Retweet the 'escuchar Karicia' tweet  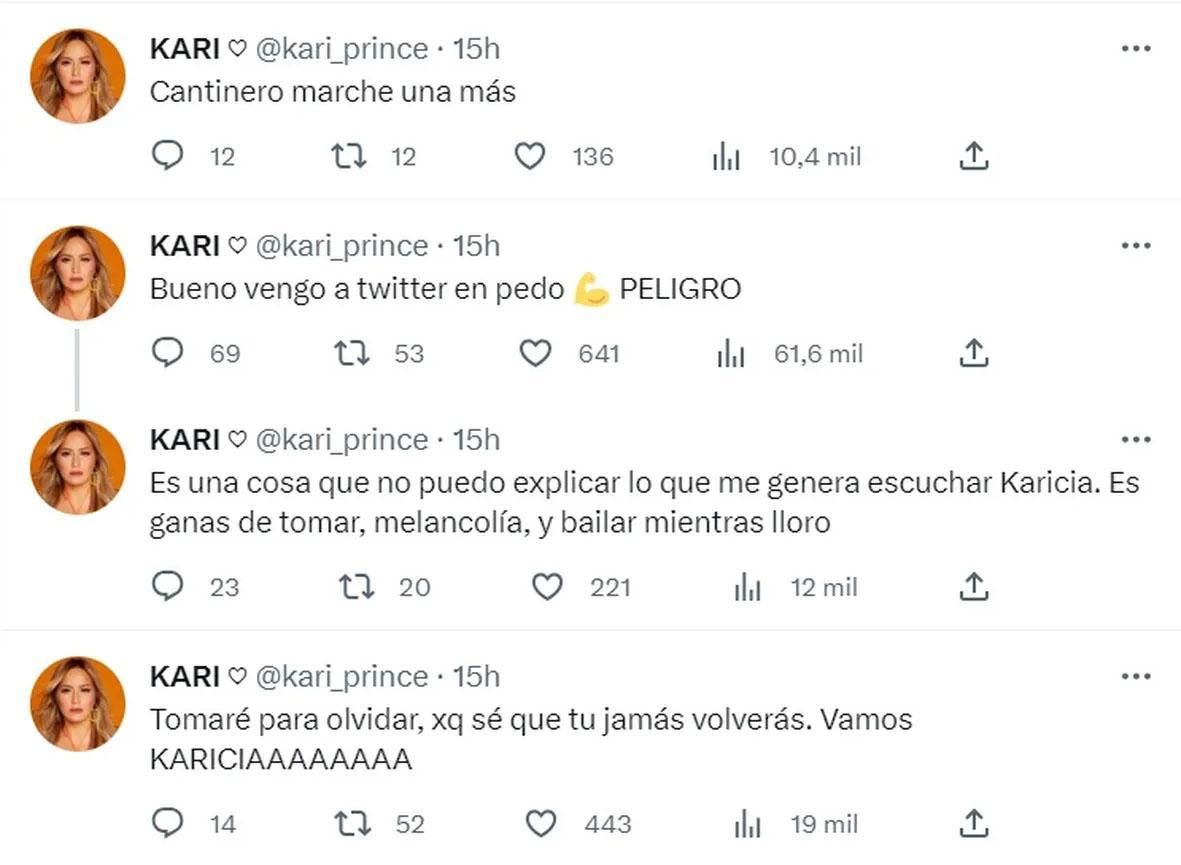click(x=357, y=587)
